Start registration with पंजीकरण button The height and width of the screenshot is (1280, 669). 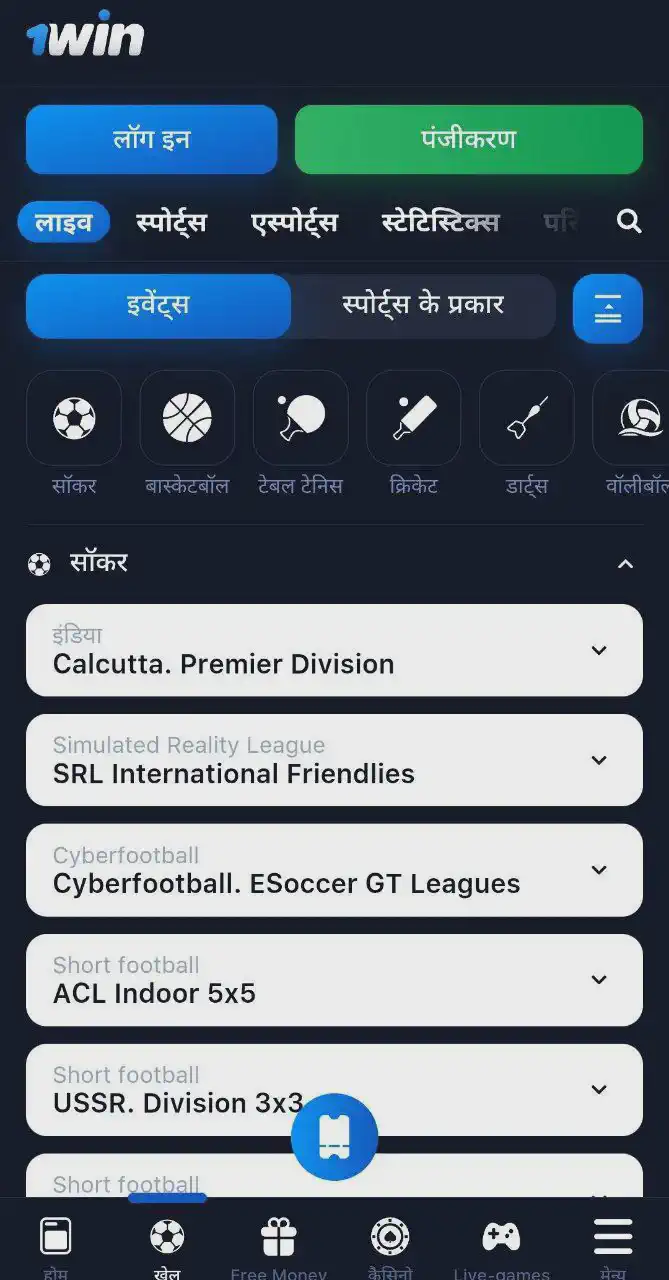468,140
